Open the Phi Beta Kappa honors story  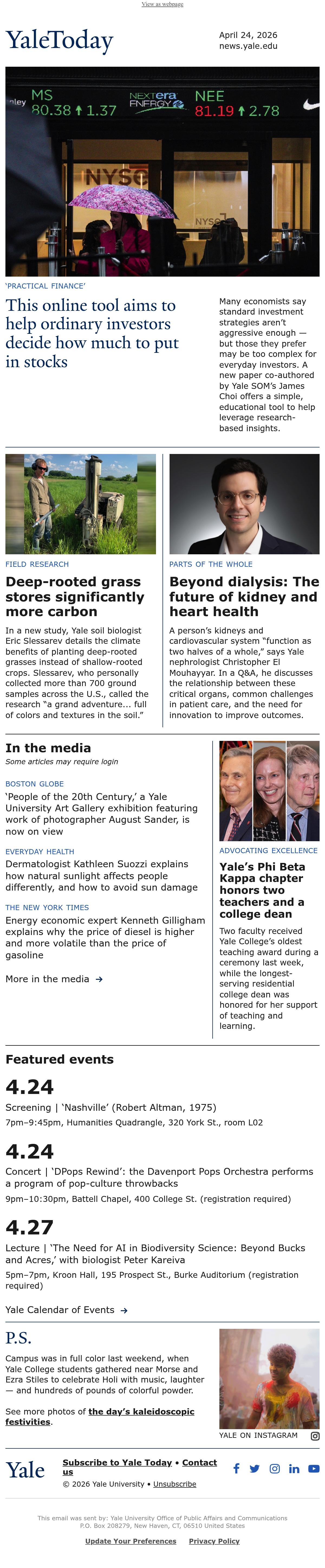click(x=262, y=890)
